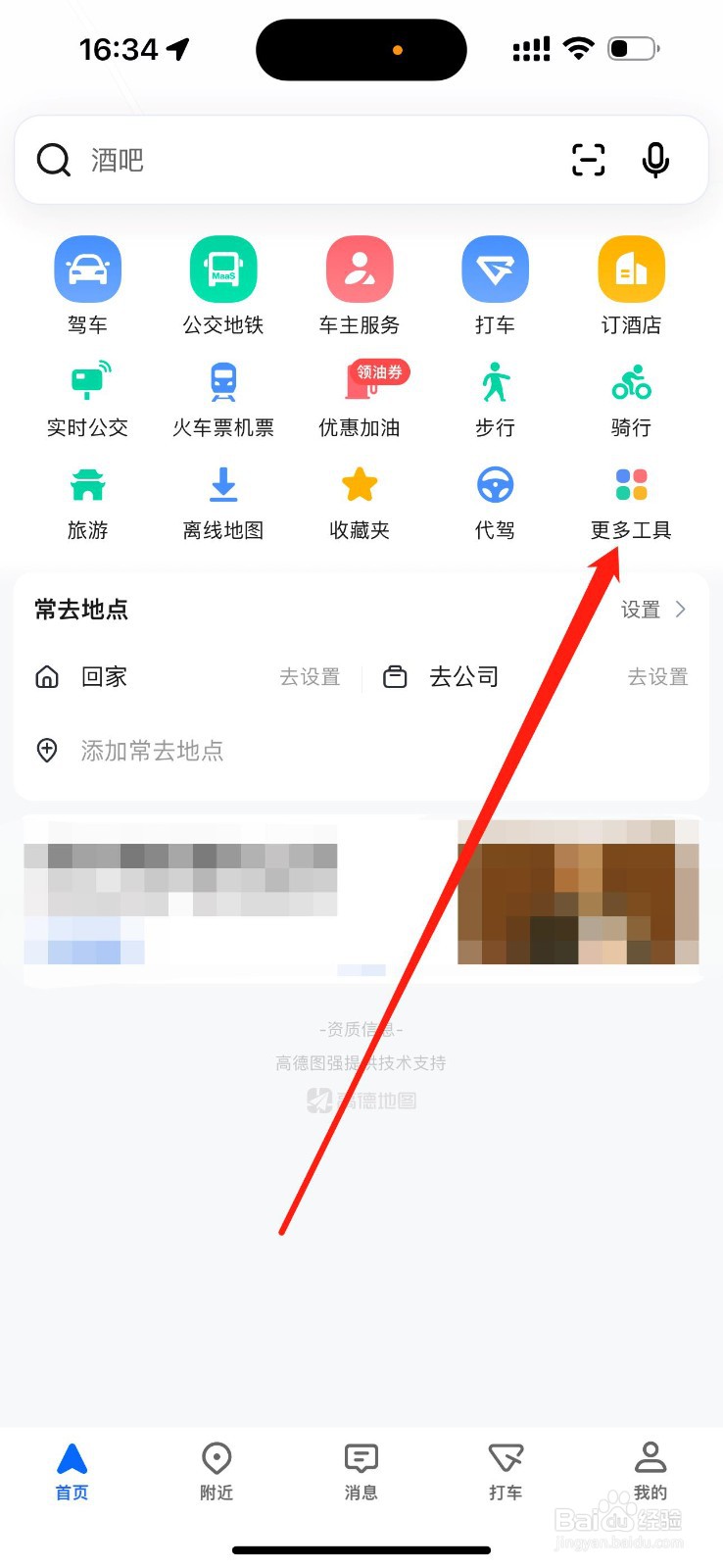Tap 添加常去地点 to add frequent place
723x1568 pixels.
pos(152,751)
